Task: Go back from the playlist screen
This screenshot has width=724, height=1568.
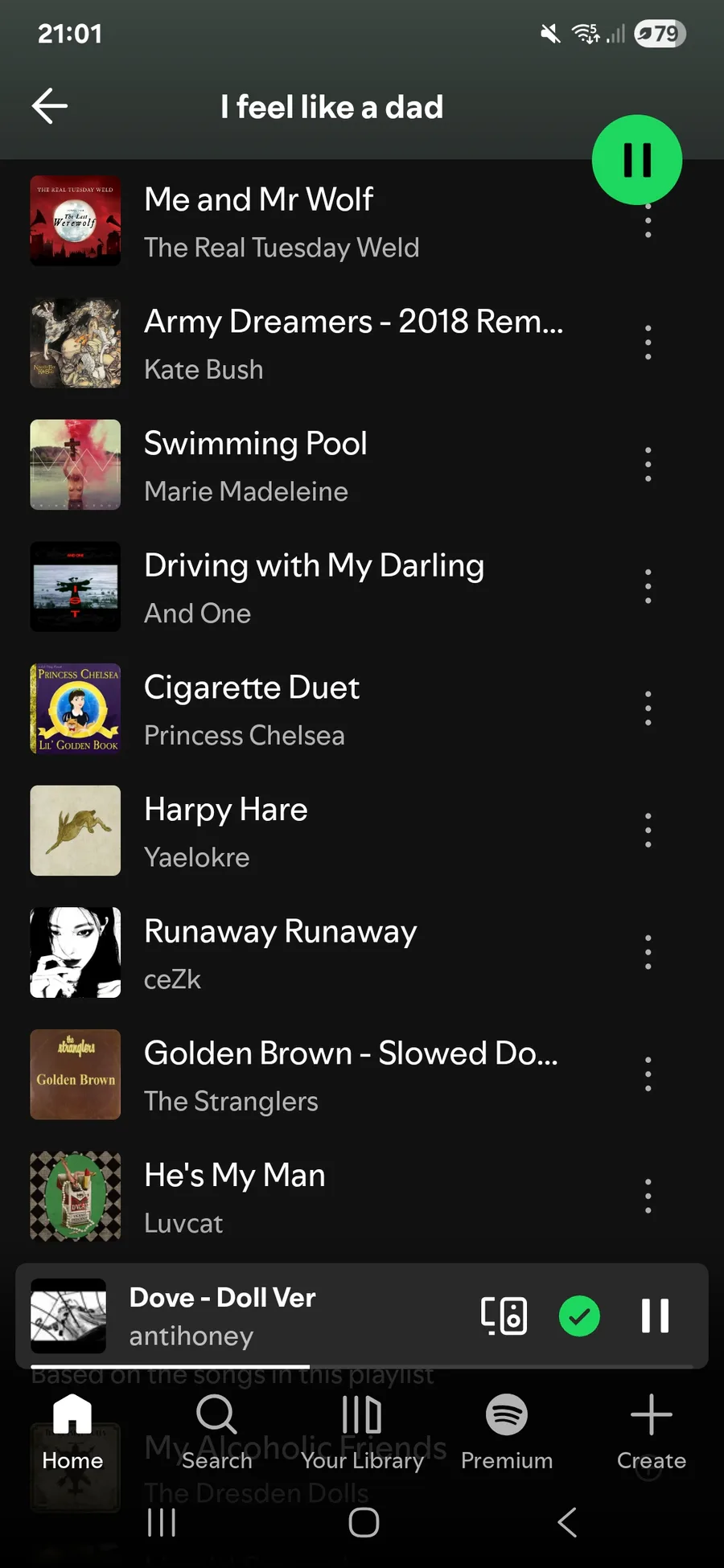Action: [x=50, y=106]
